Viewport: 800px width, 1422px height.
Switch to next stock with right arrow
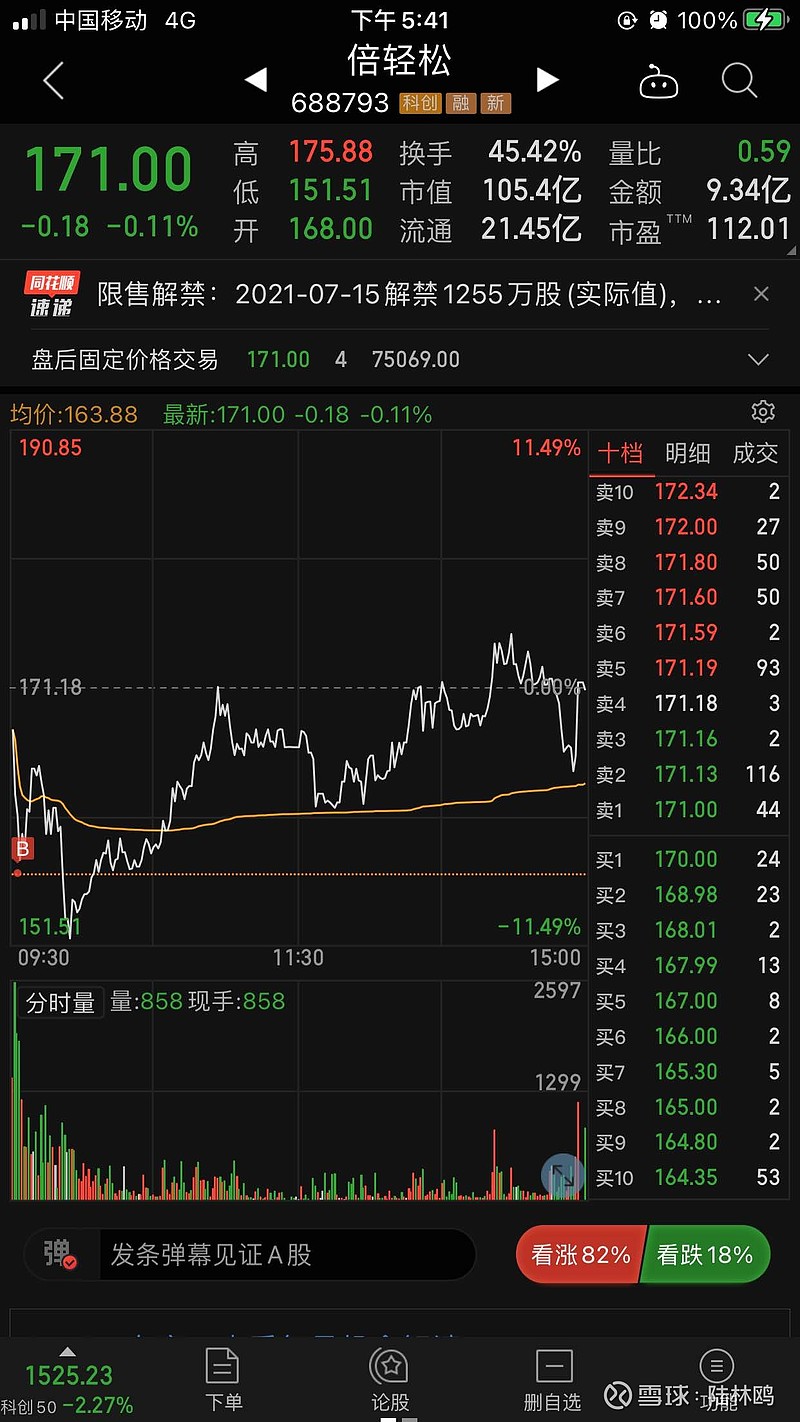pyautogui.click(x=548, y=80)
